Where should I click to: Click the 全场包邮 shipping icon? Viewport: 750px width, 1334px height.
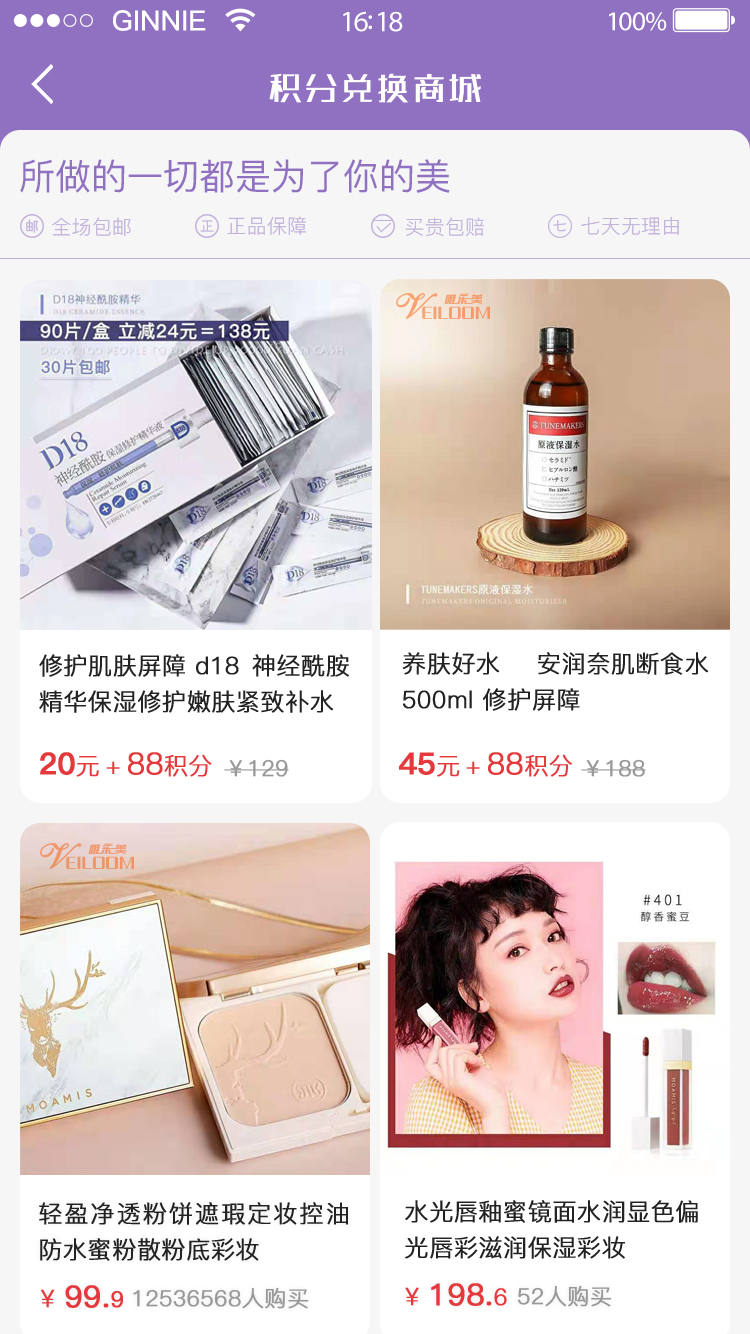30,227
